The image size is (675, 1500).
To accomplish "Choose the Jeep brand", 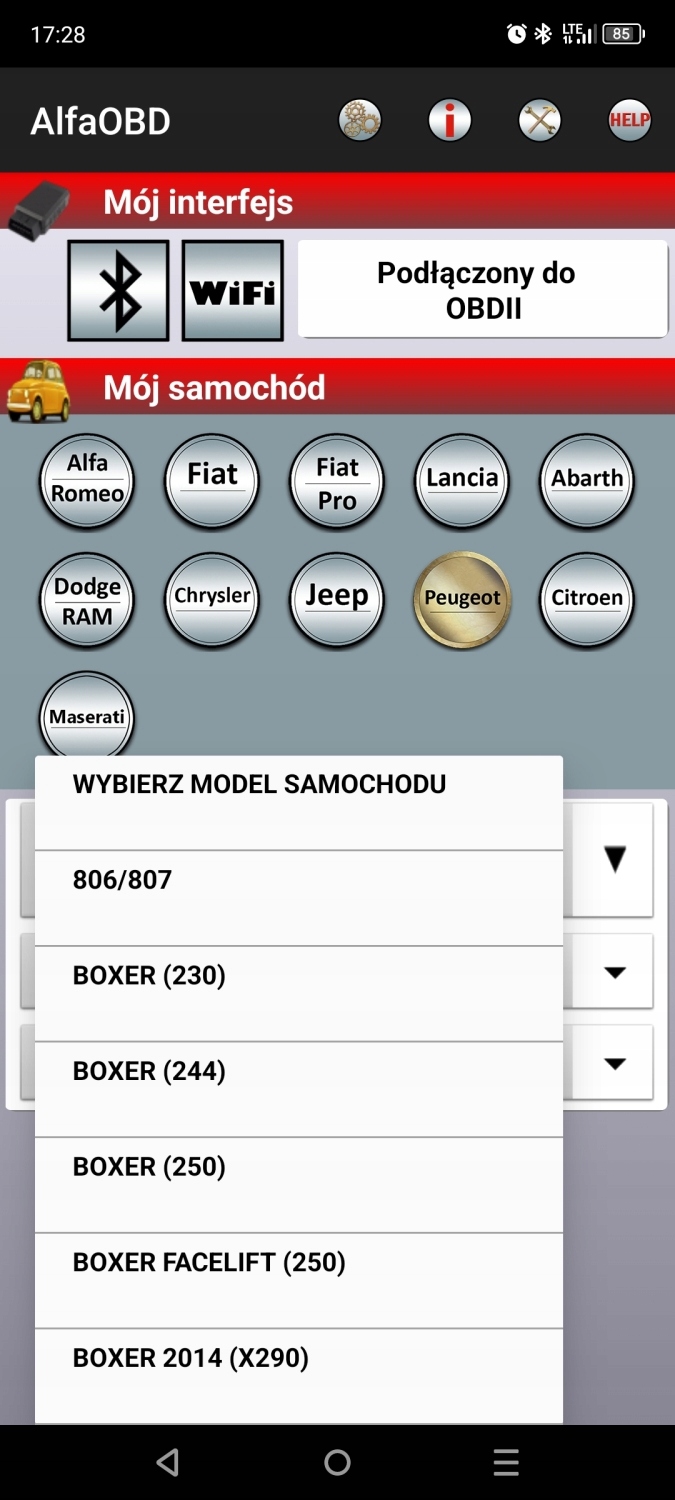I will pos(337,599).
